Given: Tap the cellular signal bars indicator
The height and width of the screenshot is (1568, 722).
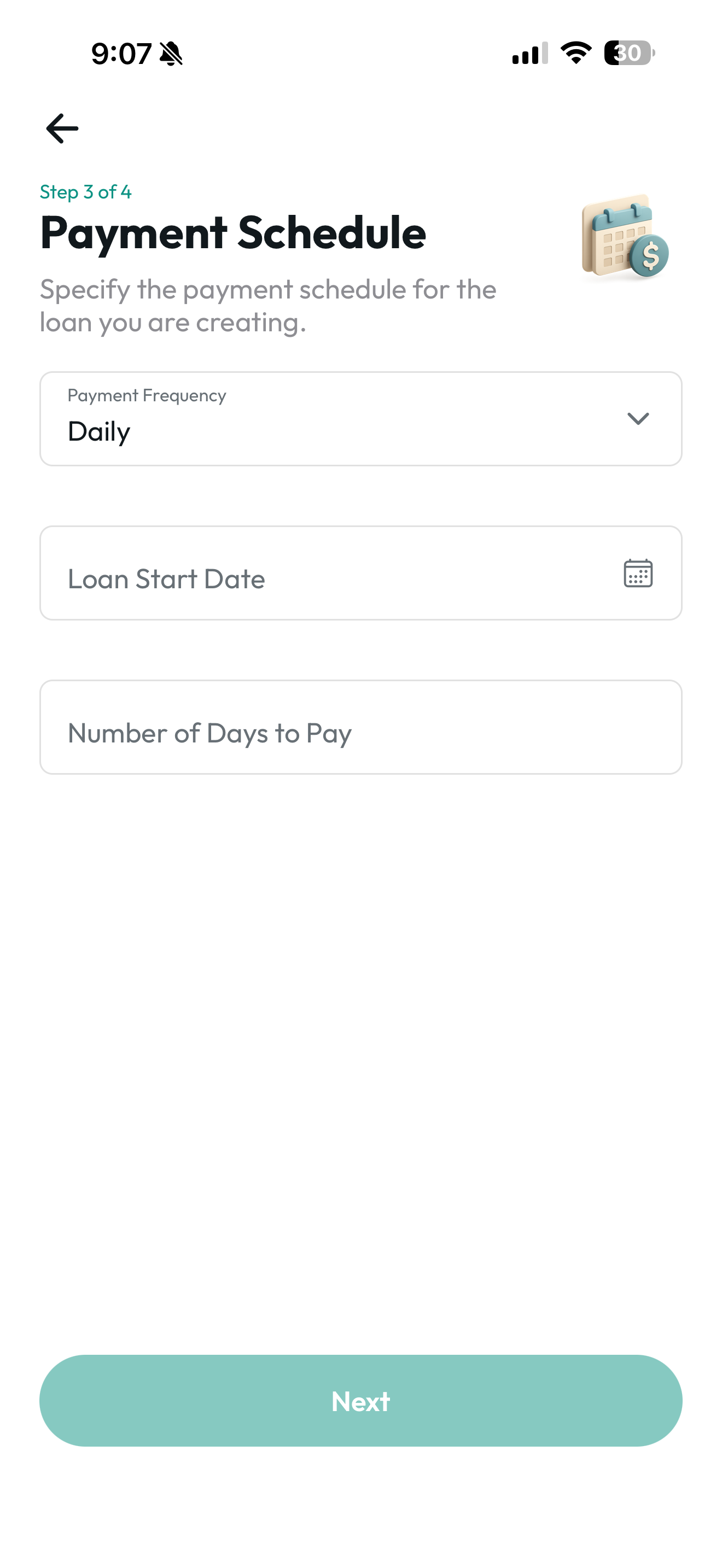Looking at the screenshot, I should (x=527, y=54).
